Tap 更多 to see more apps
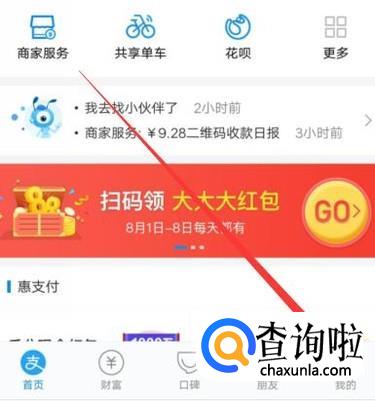 (336, 37)
